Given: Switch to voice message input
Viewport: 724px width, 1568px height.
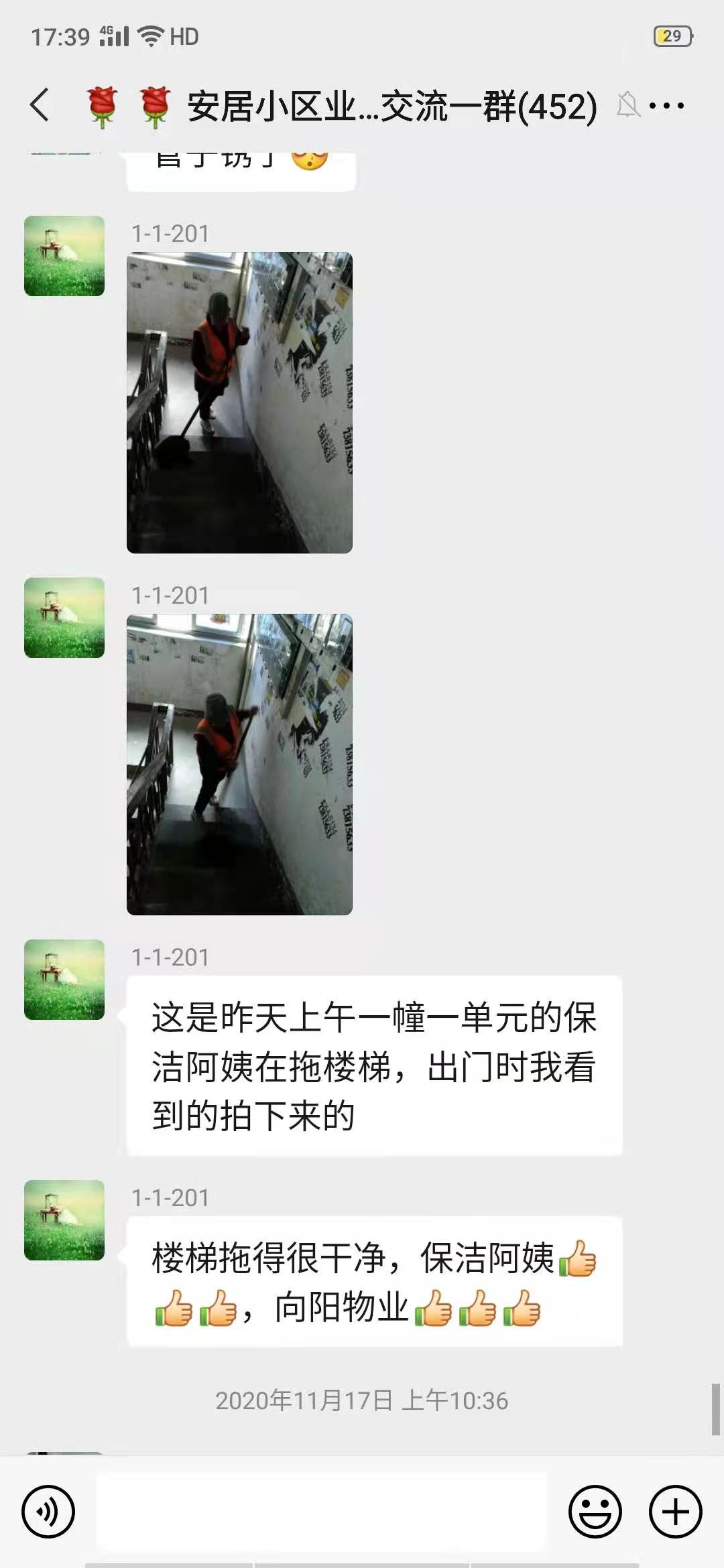Looking at the screenshot, I should (x=48, y=1512).
